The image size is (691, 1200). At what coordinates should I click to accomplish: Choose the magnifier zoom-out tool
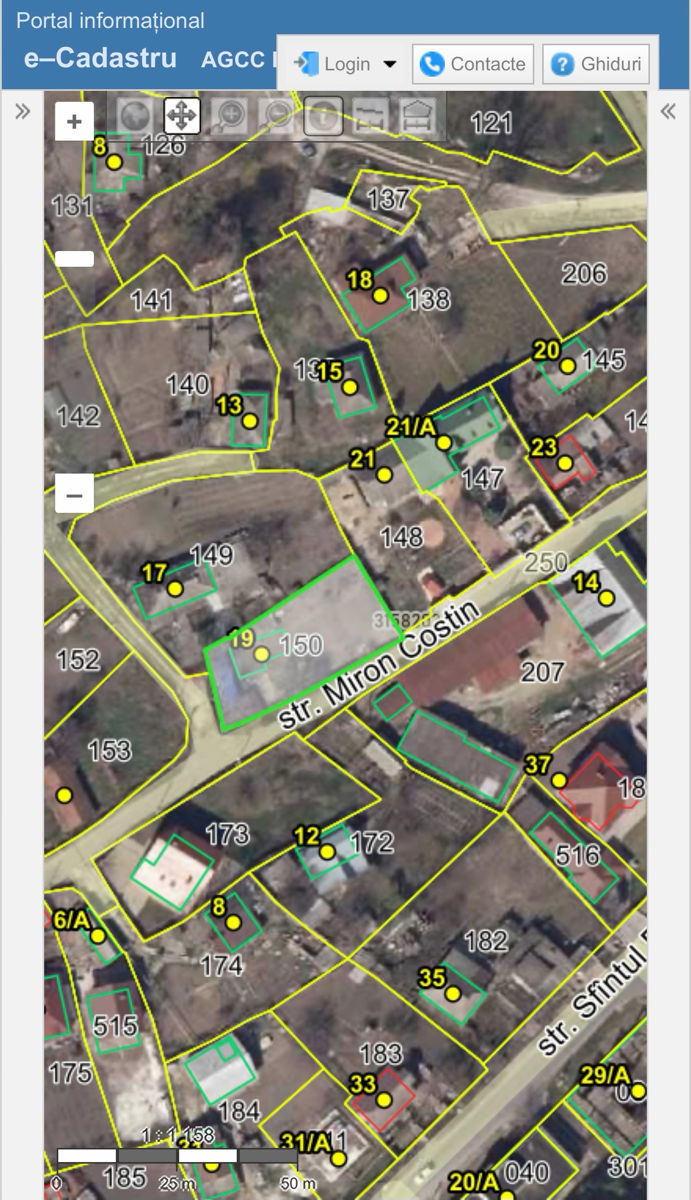(276, 116)
